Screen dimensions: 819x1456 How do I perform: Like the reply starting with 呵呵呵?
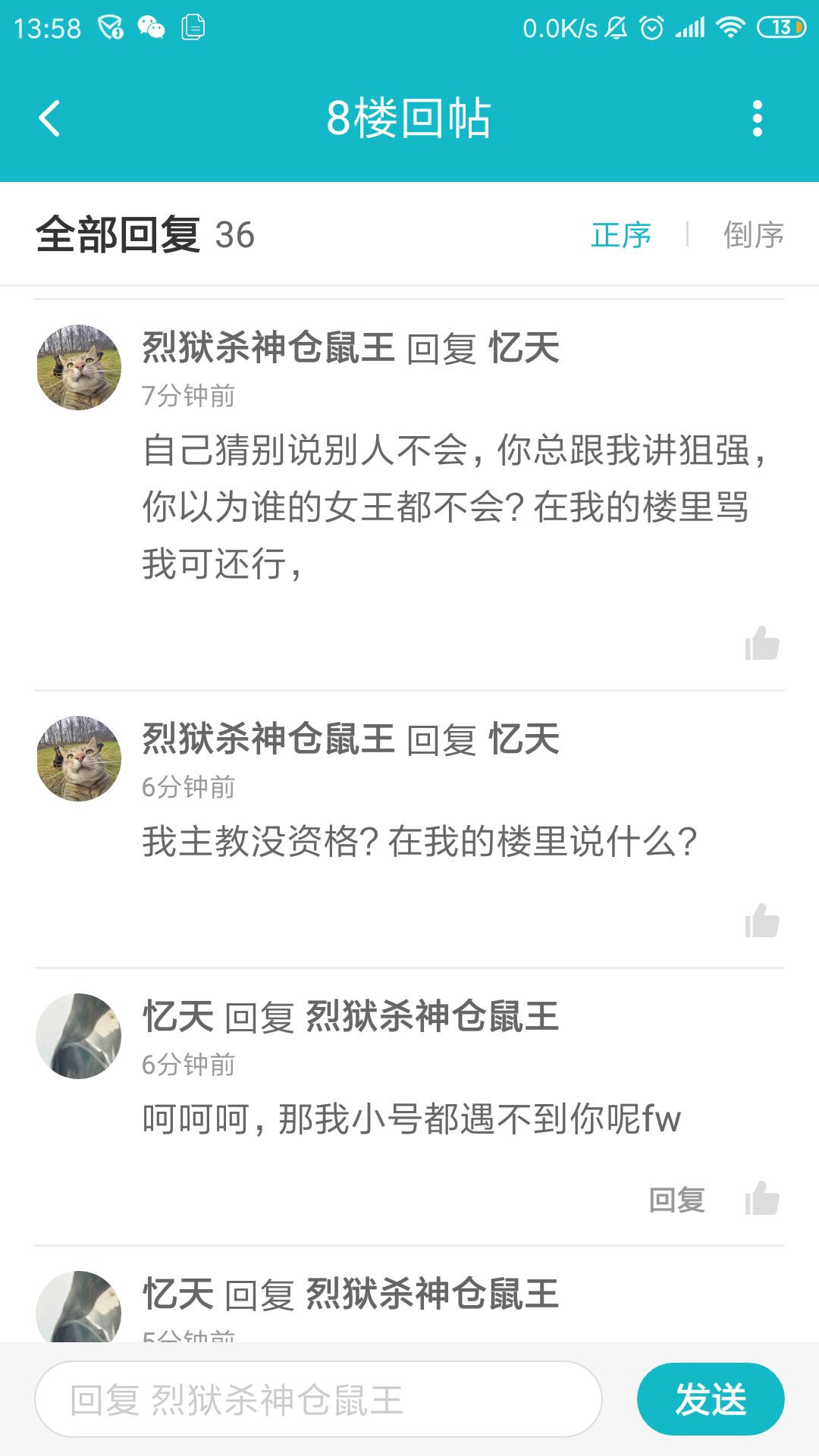click(x=762, y=1199)
